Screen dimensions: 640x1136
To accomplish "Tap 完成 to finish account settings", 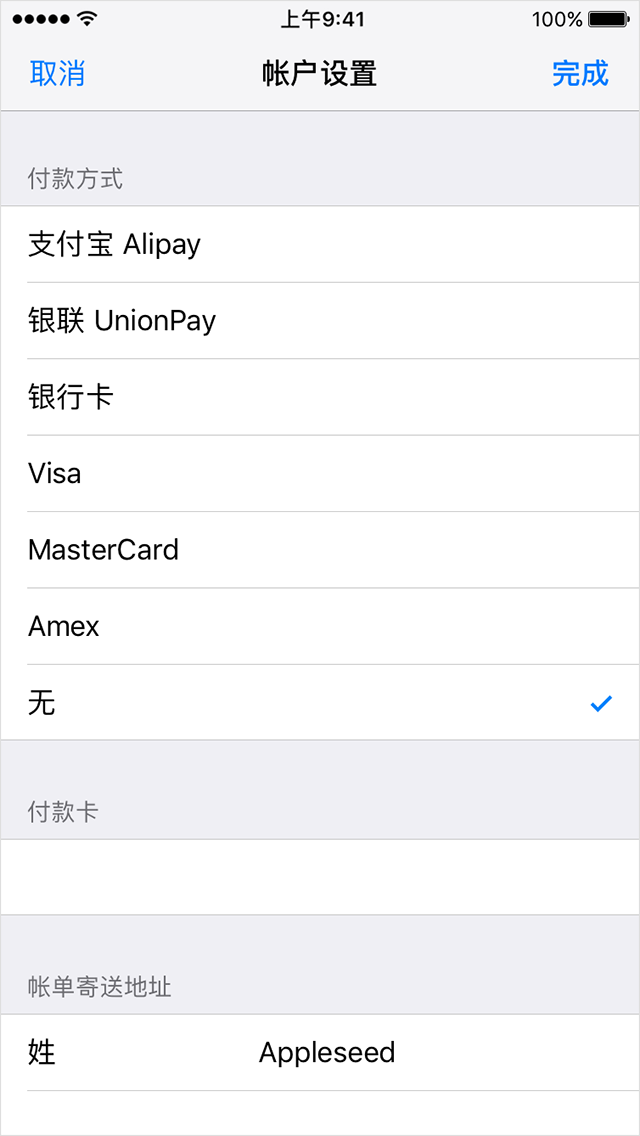I will [580, 74].
